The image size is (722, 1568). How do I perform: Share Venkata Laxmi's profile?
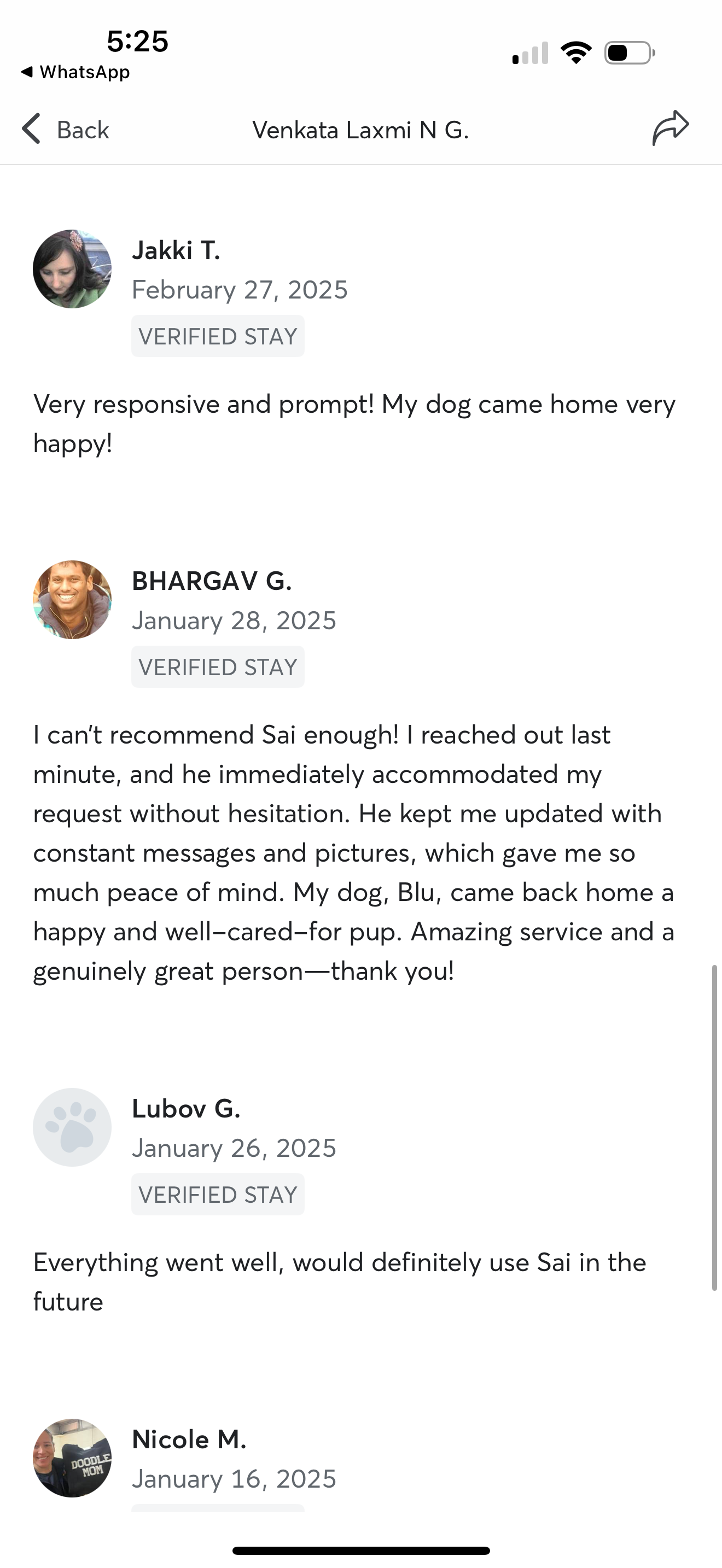click(670, 128)
